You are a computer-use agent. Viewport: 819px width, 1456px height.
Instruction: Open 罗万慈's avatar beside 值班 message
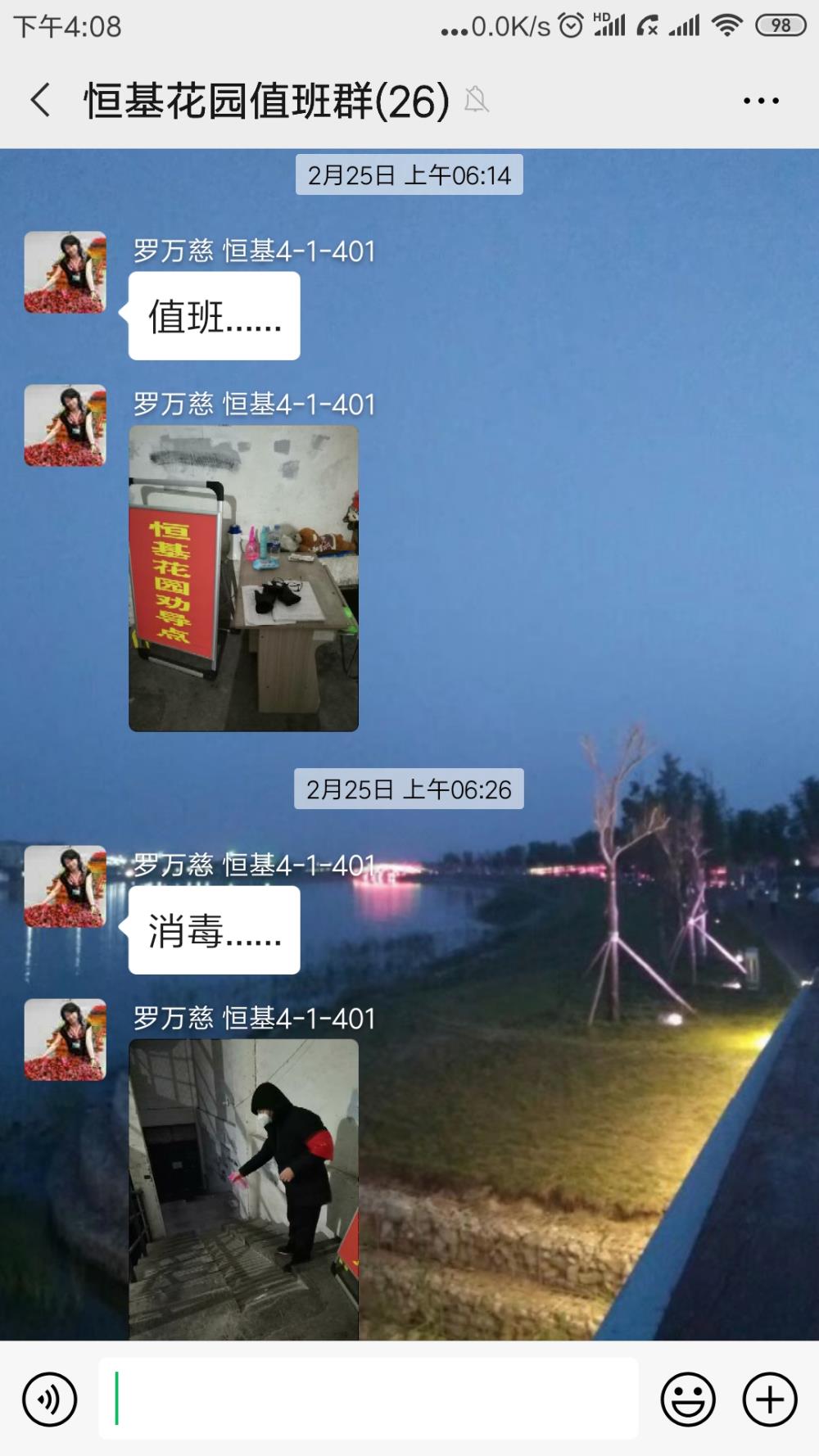point(65,272)
